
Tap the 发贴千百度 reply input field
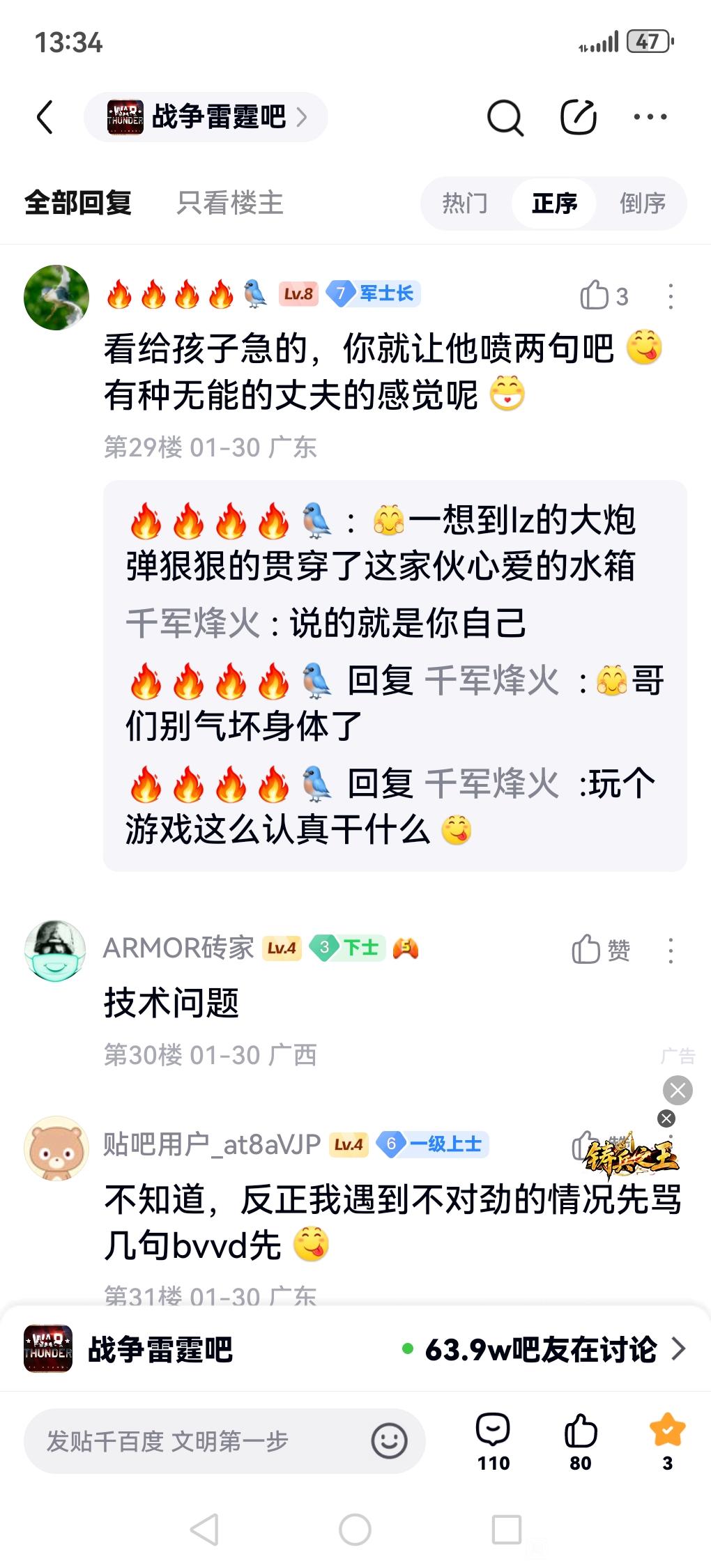point(195,1441)
